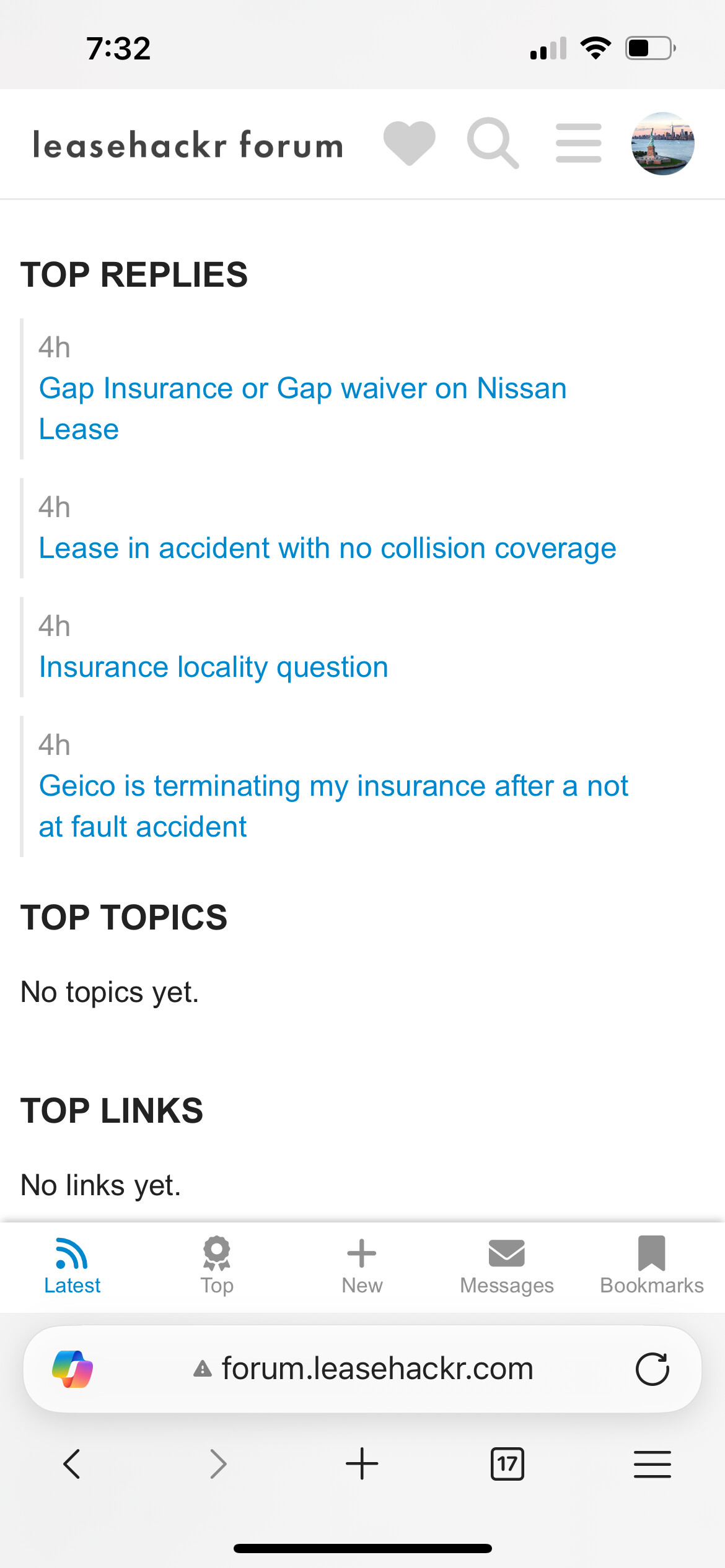
Task: Switch to the Top tab
Action: (x=217, y=1266)
